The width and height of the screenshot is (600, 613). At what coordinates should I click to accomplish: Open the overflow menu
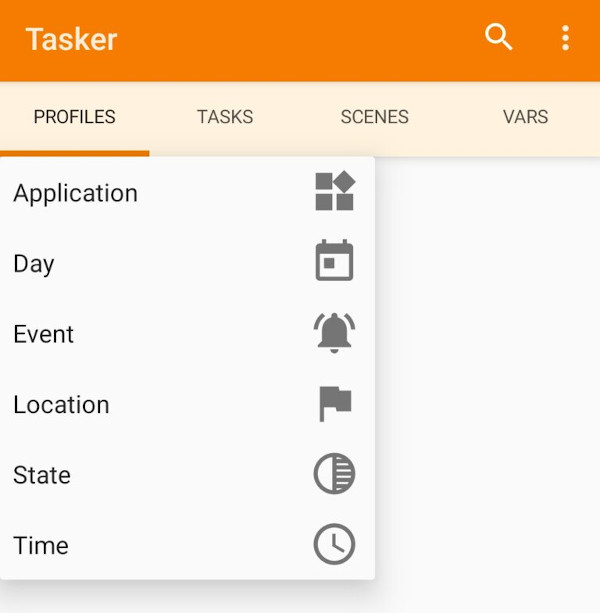coord(565,38)
